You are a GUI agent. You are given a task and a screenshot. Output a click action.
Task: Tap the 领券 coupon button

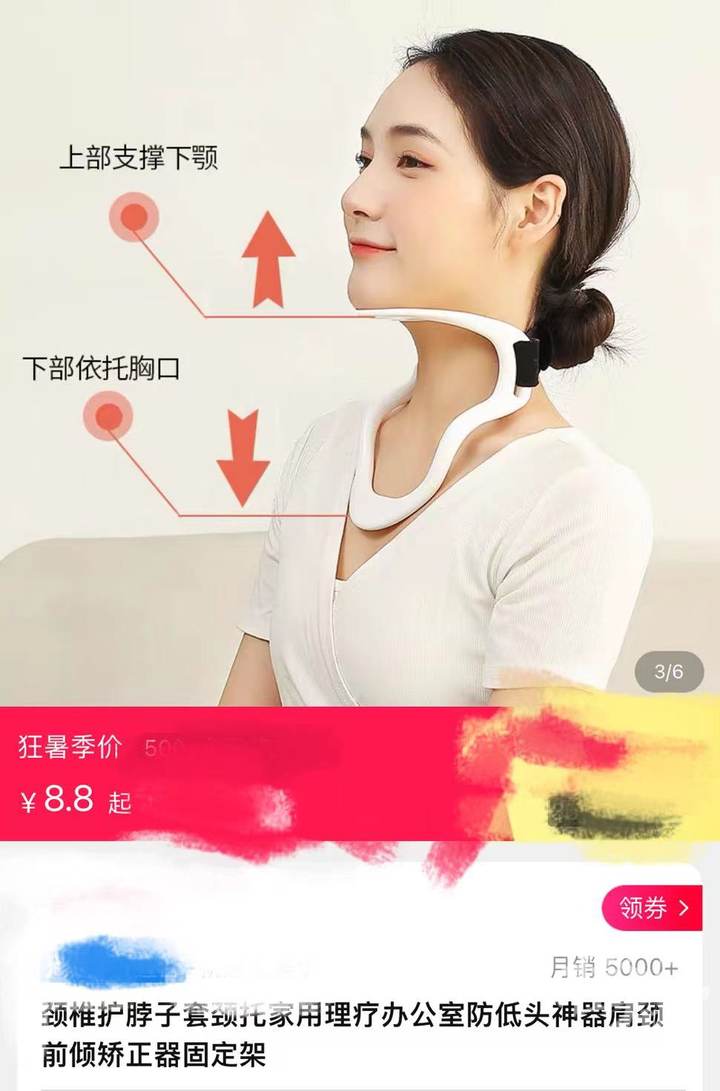pos(653,908)
